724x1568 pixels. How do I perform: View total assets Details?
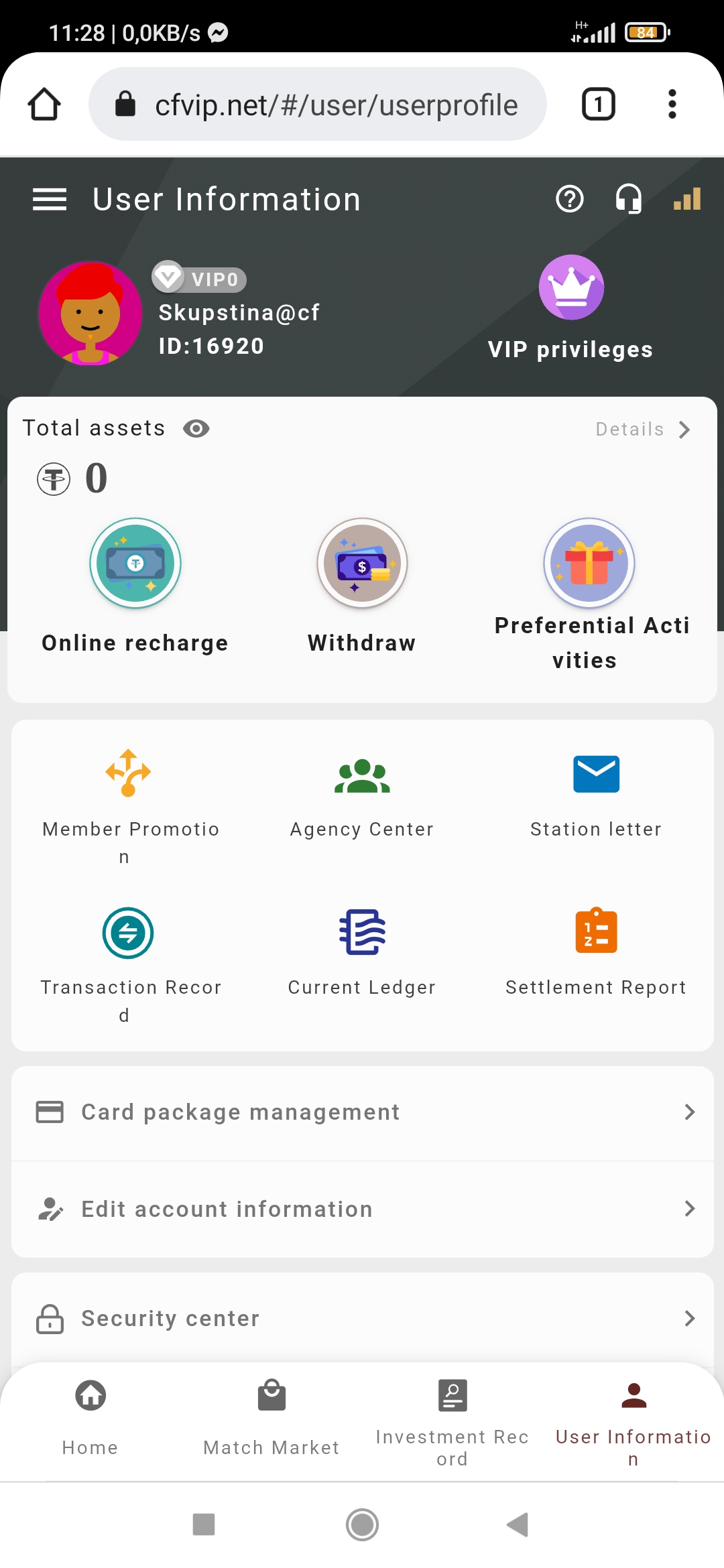coord(643,429)
